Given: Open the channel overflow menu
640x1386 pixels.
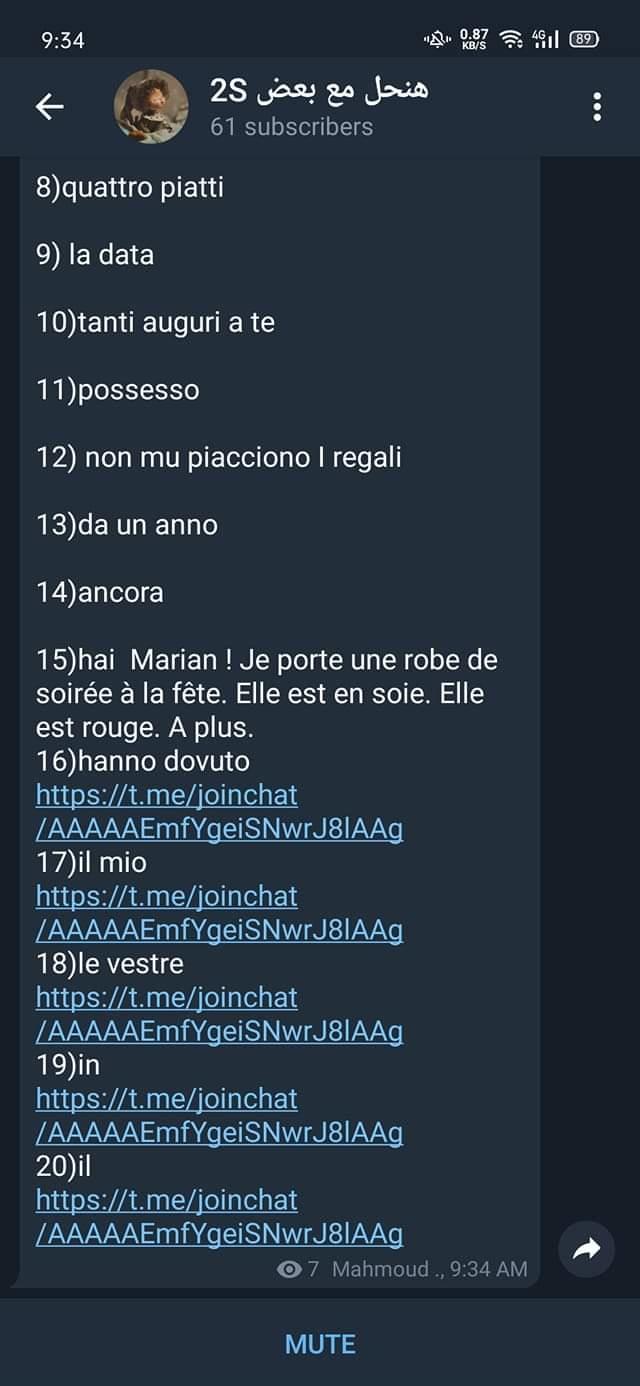Looking at the screenshot, I should (597, 107).
